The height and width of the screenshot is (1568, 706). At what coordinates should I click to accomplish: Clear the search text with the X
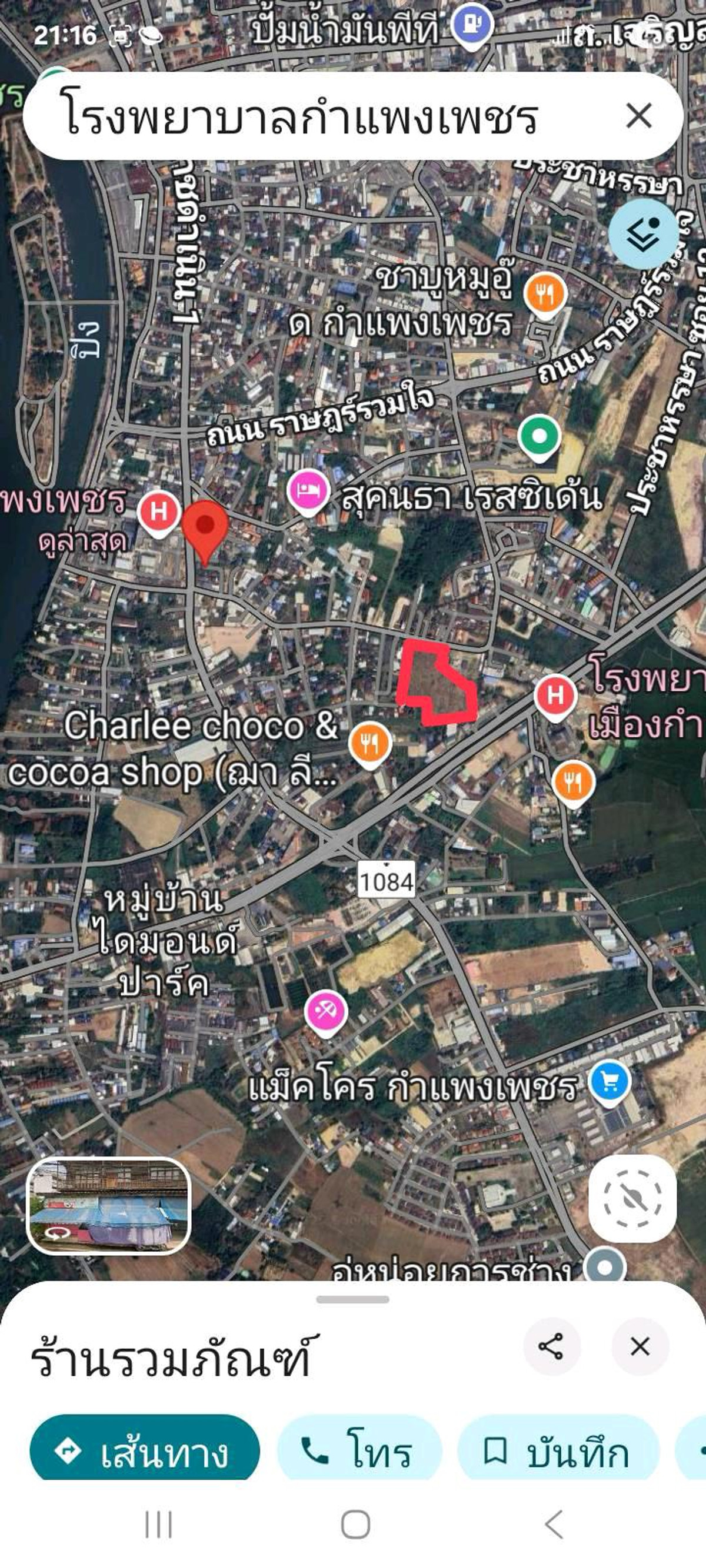[x=638, y=116]
